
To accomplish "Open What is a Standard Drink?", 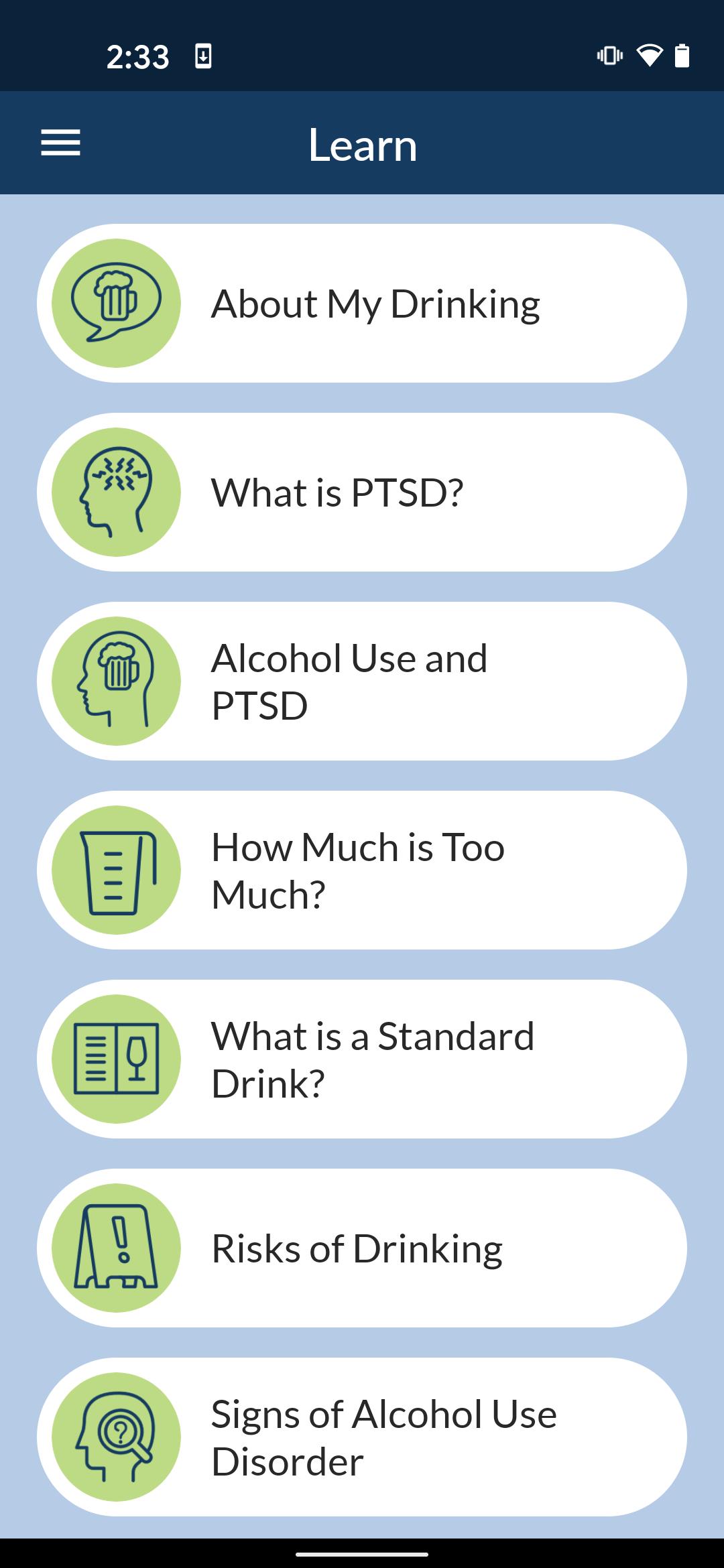I will (x=362, y=1059).
